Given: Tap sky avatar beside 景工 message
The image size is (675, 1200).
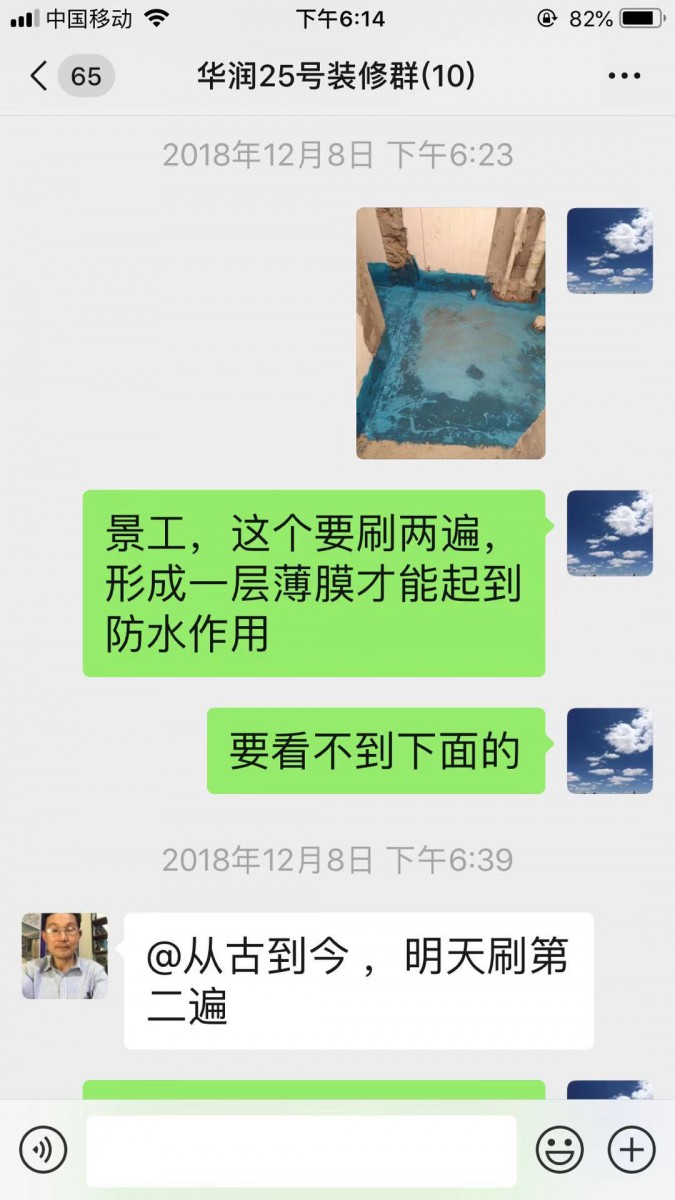Looking at the screenshot, I should coord(610,533).
